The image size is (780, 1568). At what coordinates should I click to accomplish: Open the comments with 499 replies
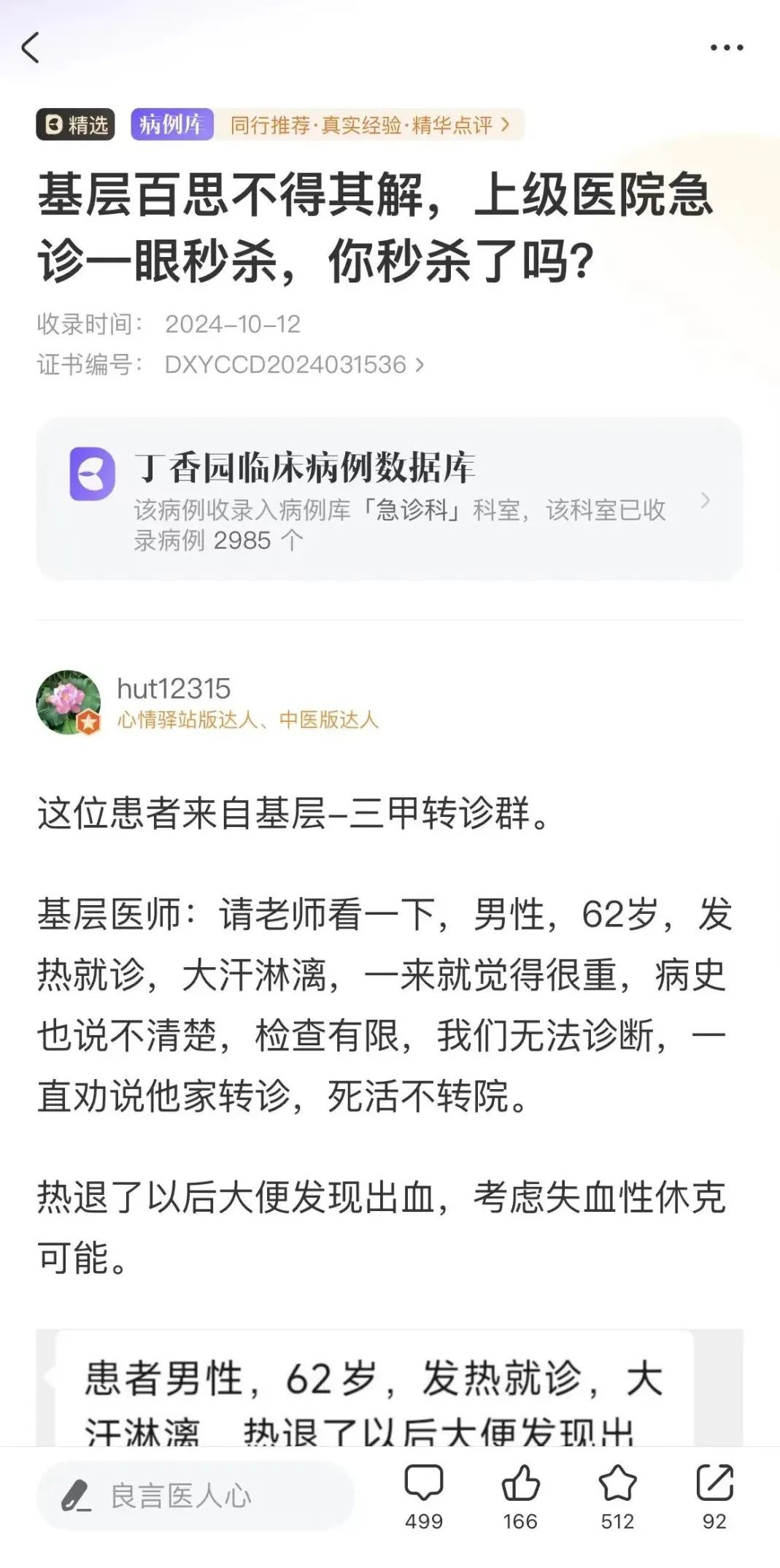(x=423, y=1495)
